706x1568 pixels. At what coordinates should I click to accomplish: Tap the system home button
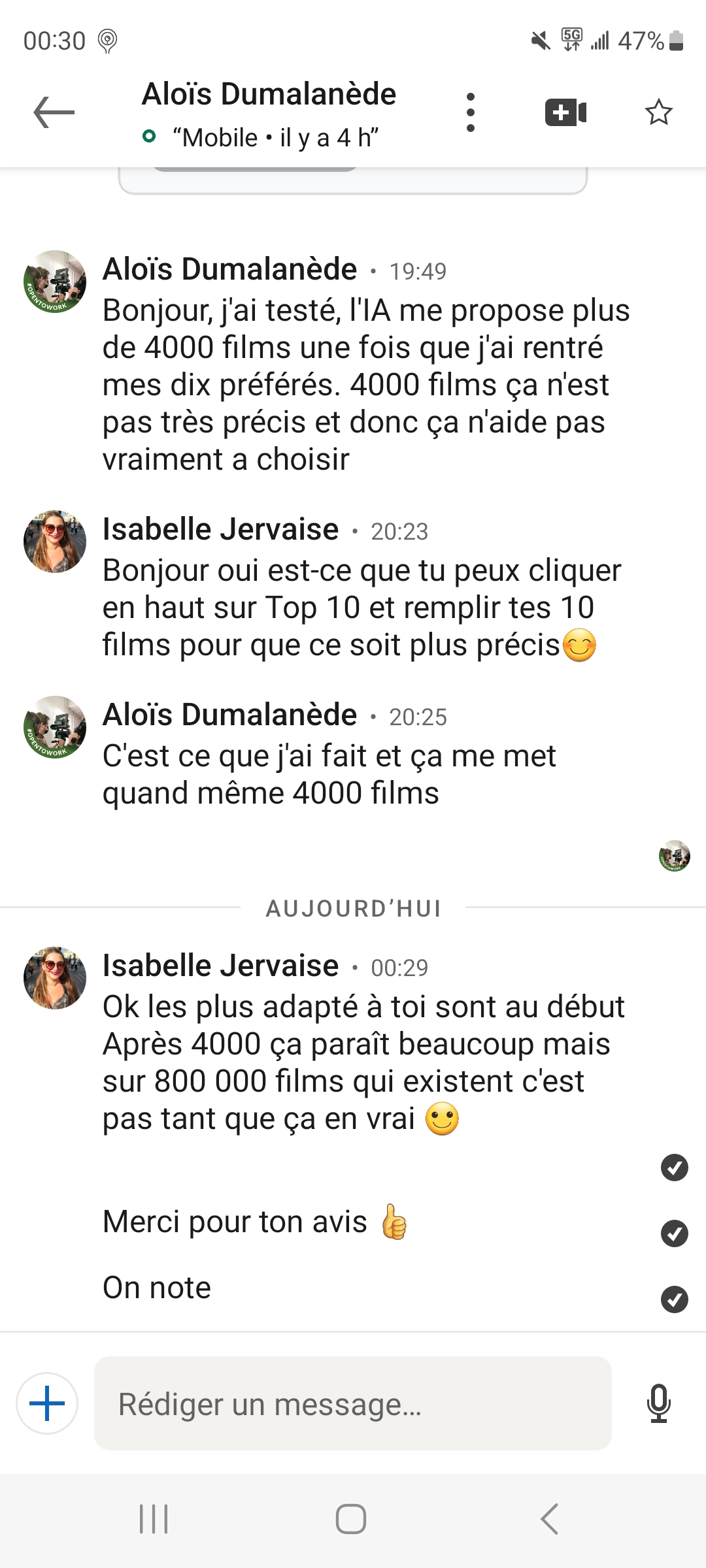click(351, 1518)
